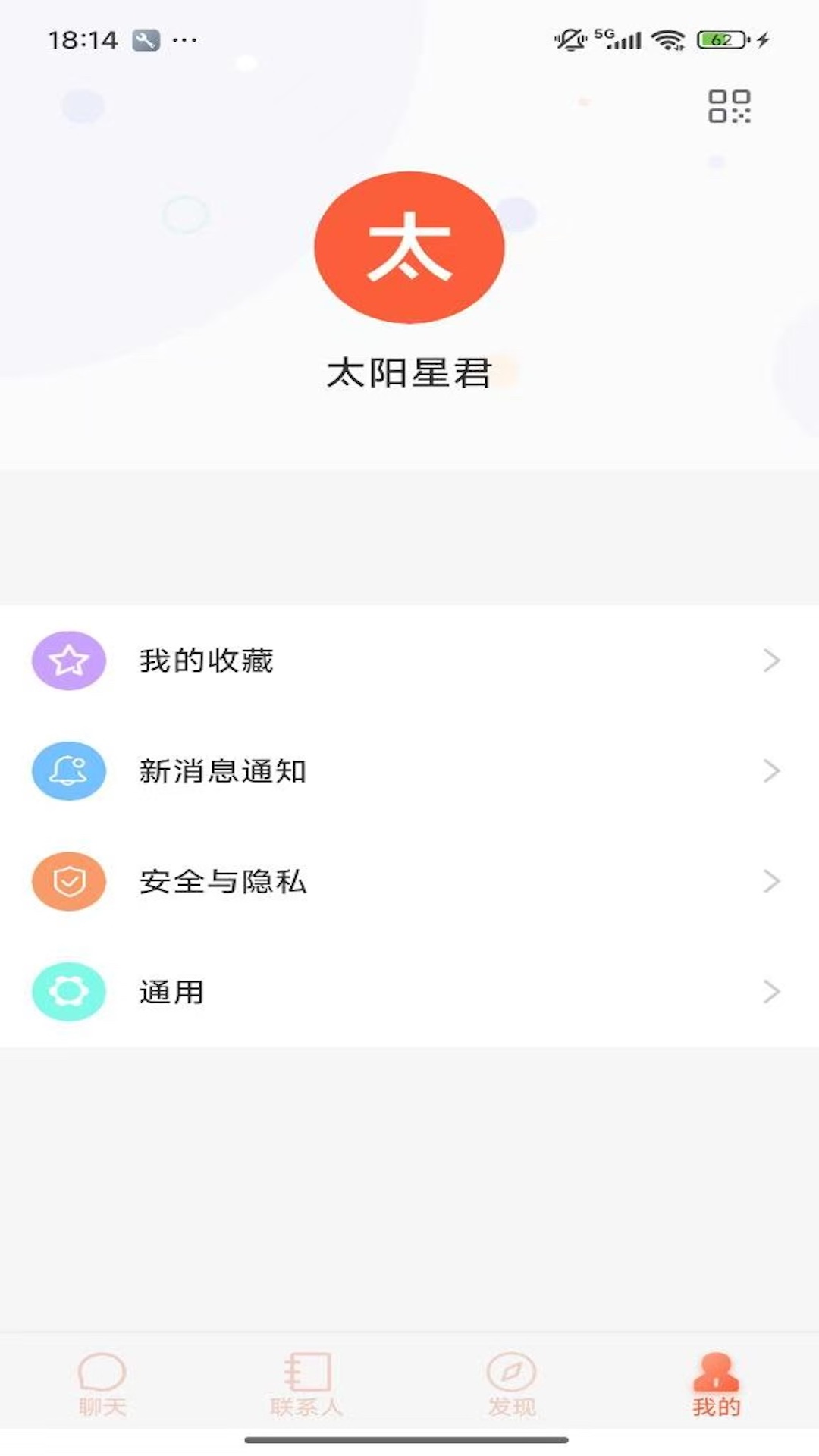Expand the 通用 chevron arrow
This screenshot has height=1456, width=819.
(773, 991)
